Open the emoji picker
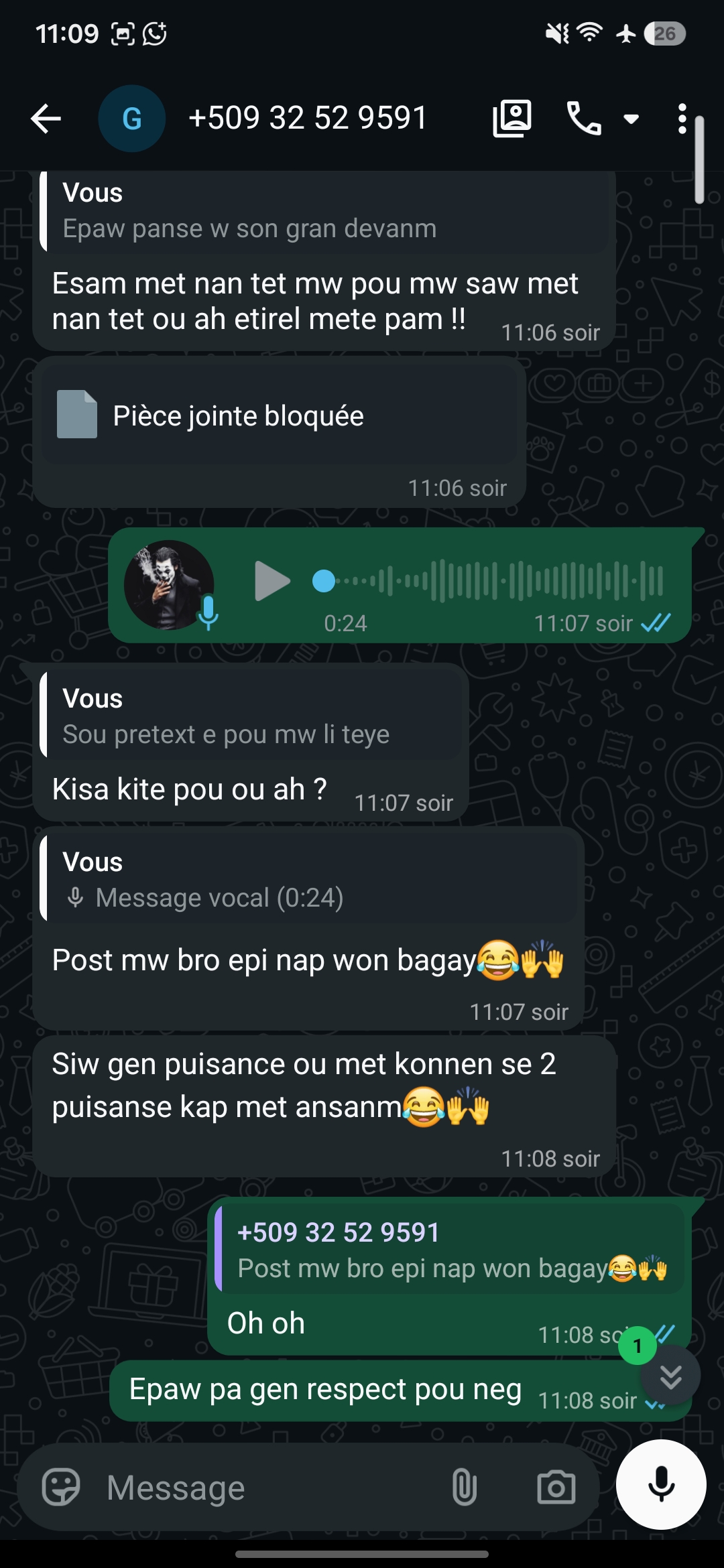Image resolution: width=724 pixels, height=1568 pixels. pyautogui.click(x=61, y=1488)
